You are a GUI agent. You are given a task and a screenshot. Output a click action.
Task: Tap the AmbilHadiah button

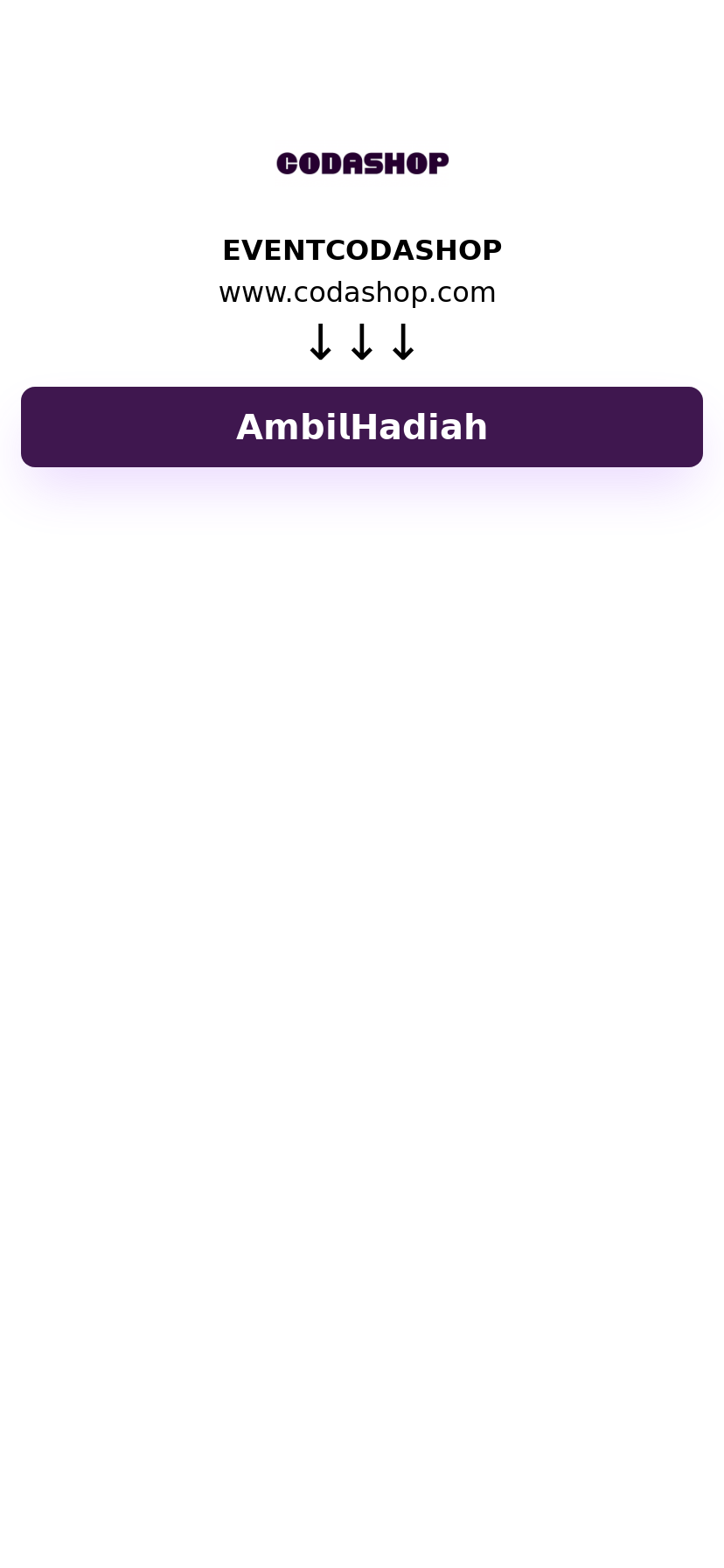coord(362,427)
